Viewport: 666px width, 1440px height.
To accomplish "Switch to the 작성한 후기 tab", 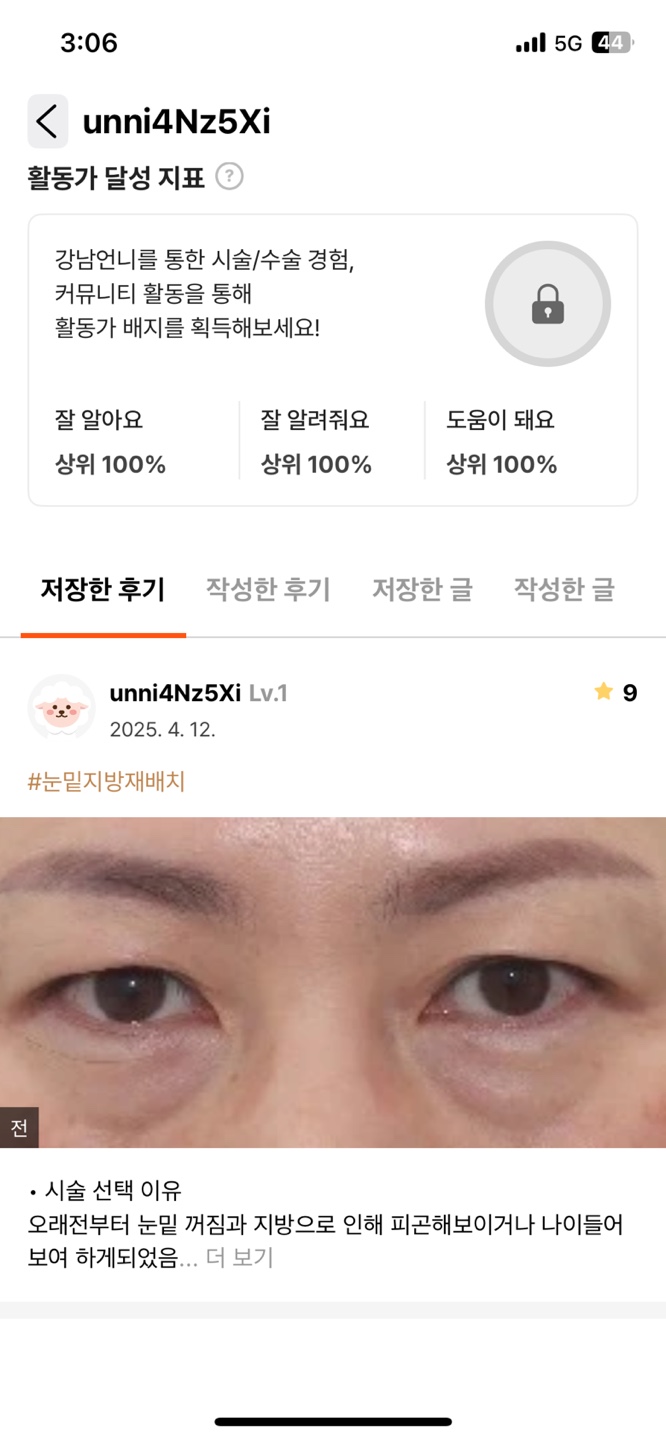I will click(268, 589).
